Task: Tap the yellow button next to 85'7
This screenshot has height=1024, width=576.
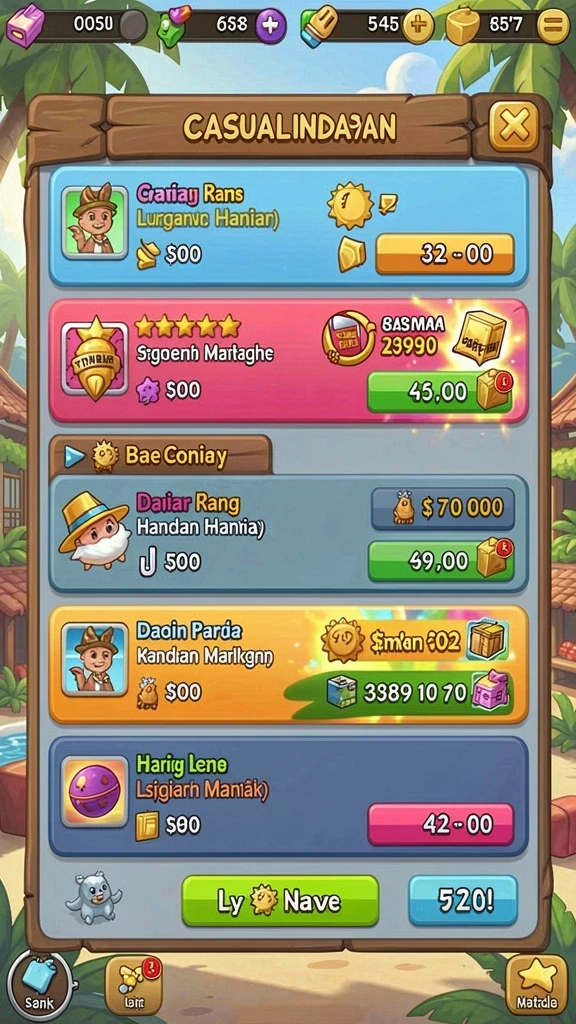Action: [x=553, y=27]
